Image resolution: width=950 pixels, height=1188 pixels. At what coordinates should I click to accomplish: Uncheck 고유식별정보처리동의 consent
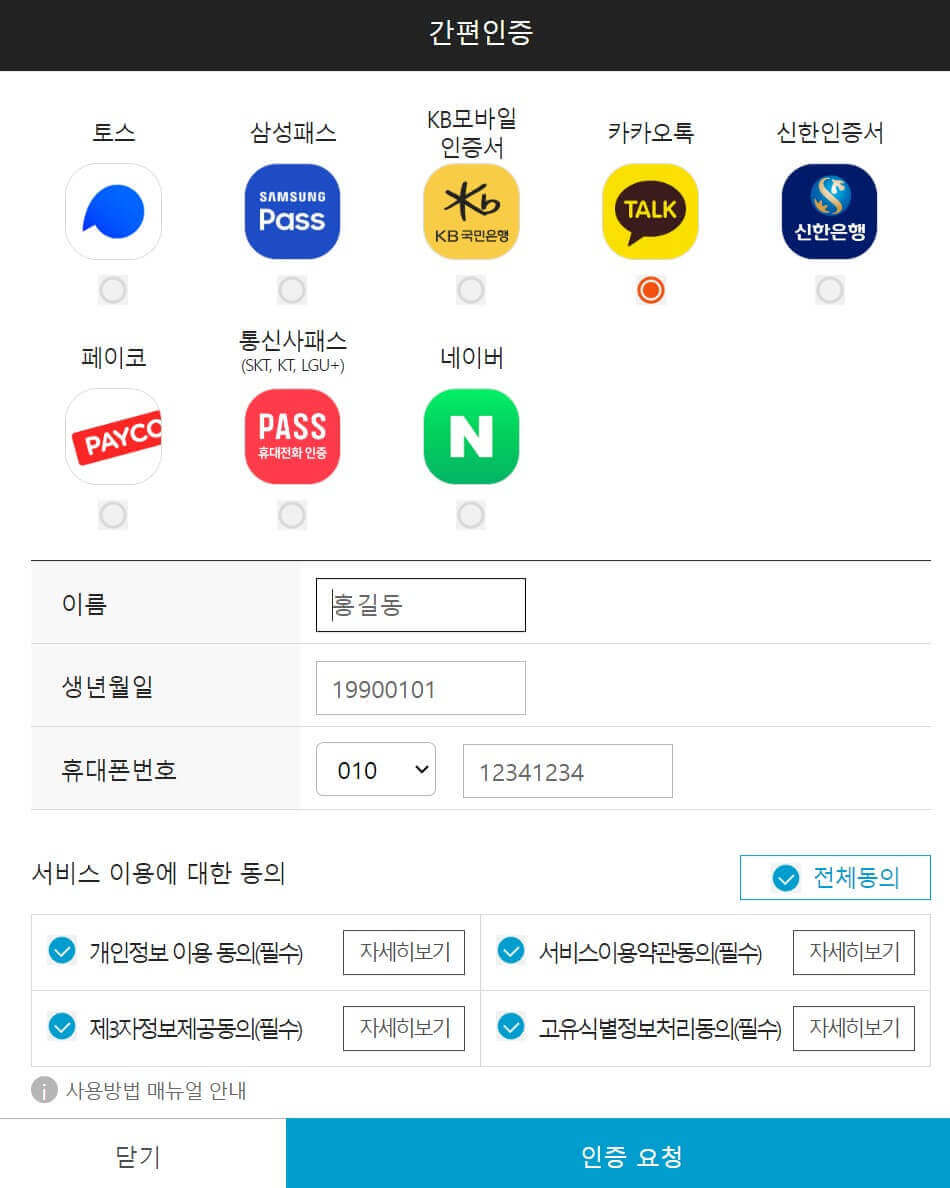pos(511,1028)
